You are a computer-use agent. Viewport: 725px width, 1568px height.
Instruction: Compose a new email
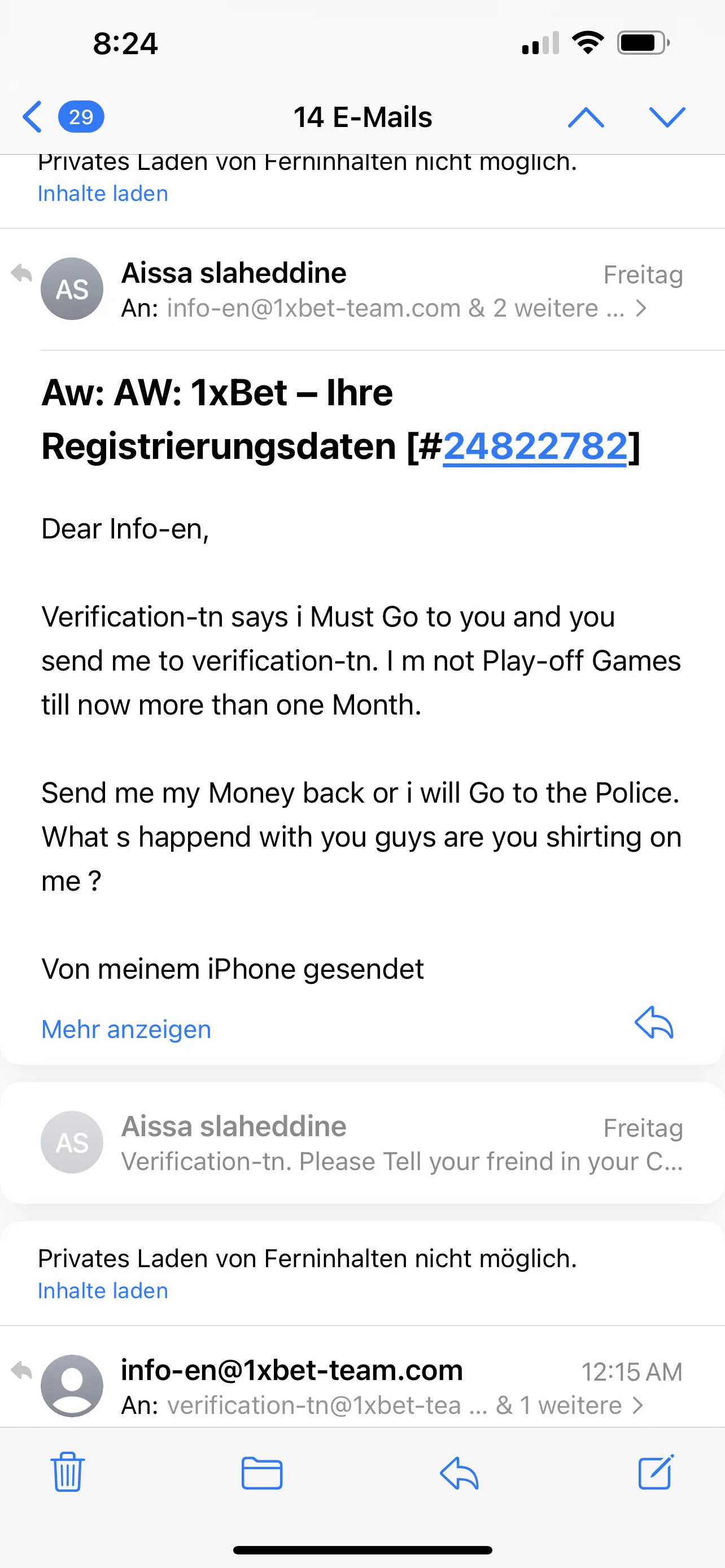(656, 1472)
